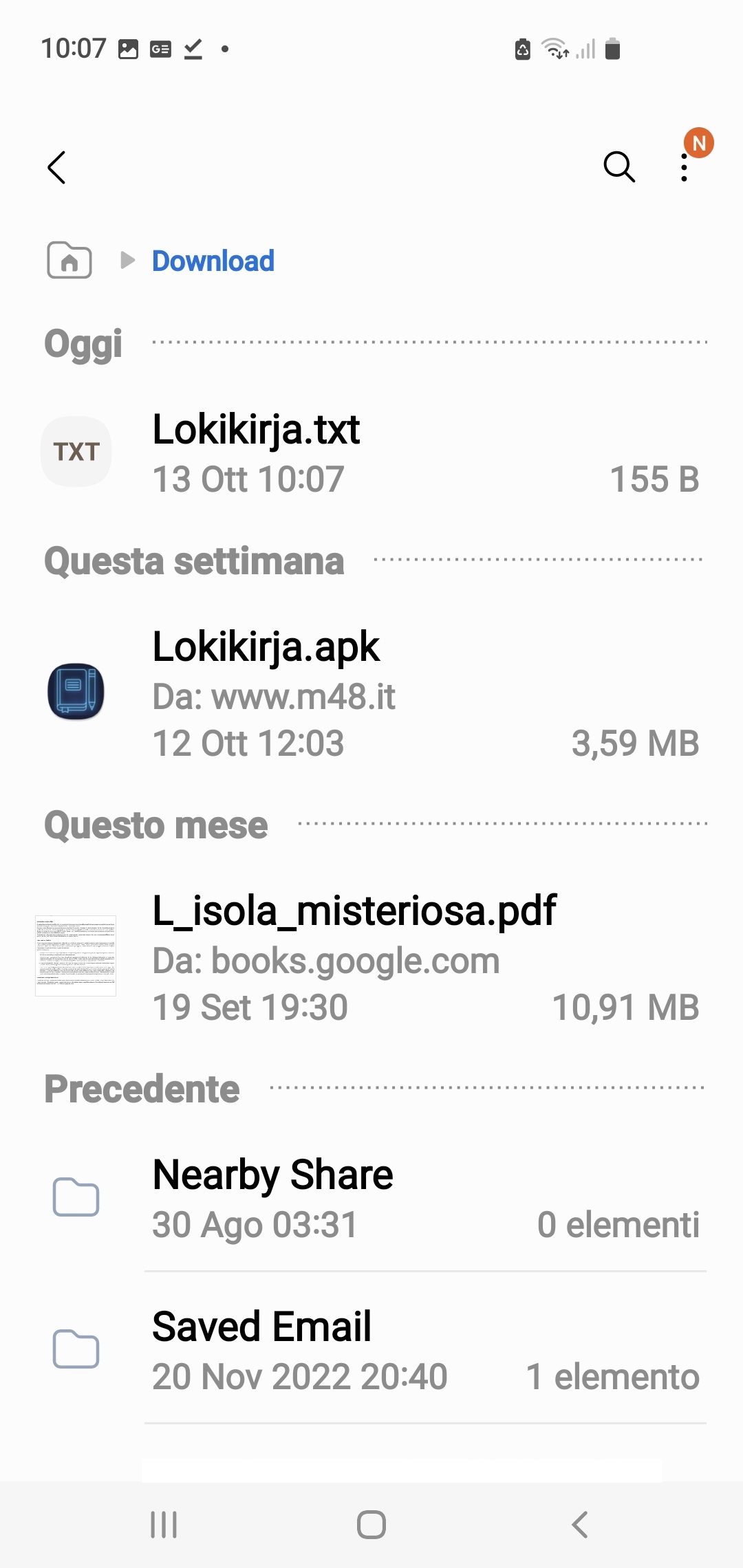
Task: Open the Lokikirja.apk file
Action: point(371,693)
